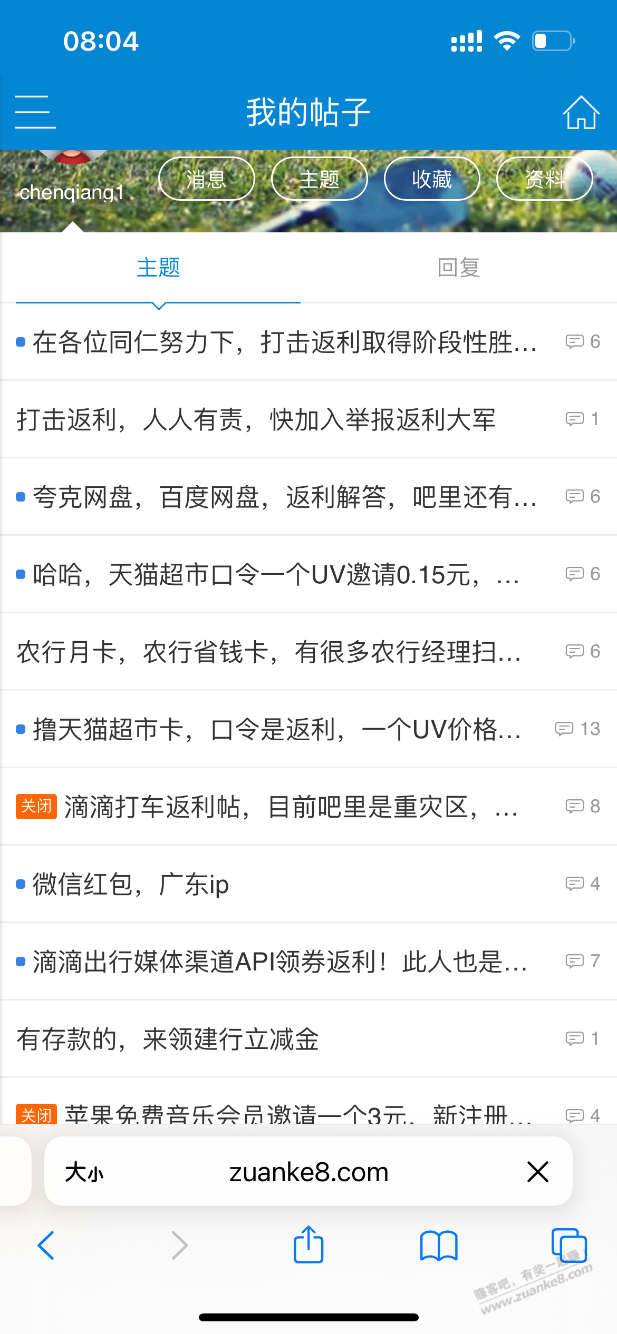Select the 主题 tab
The width and height of the screenshot is (617, 1334).
point(158,268)
